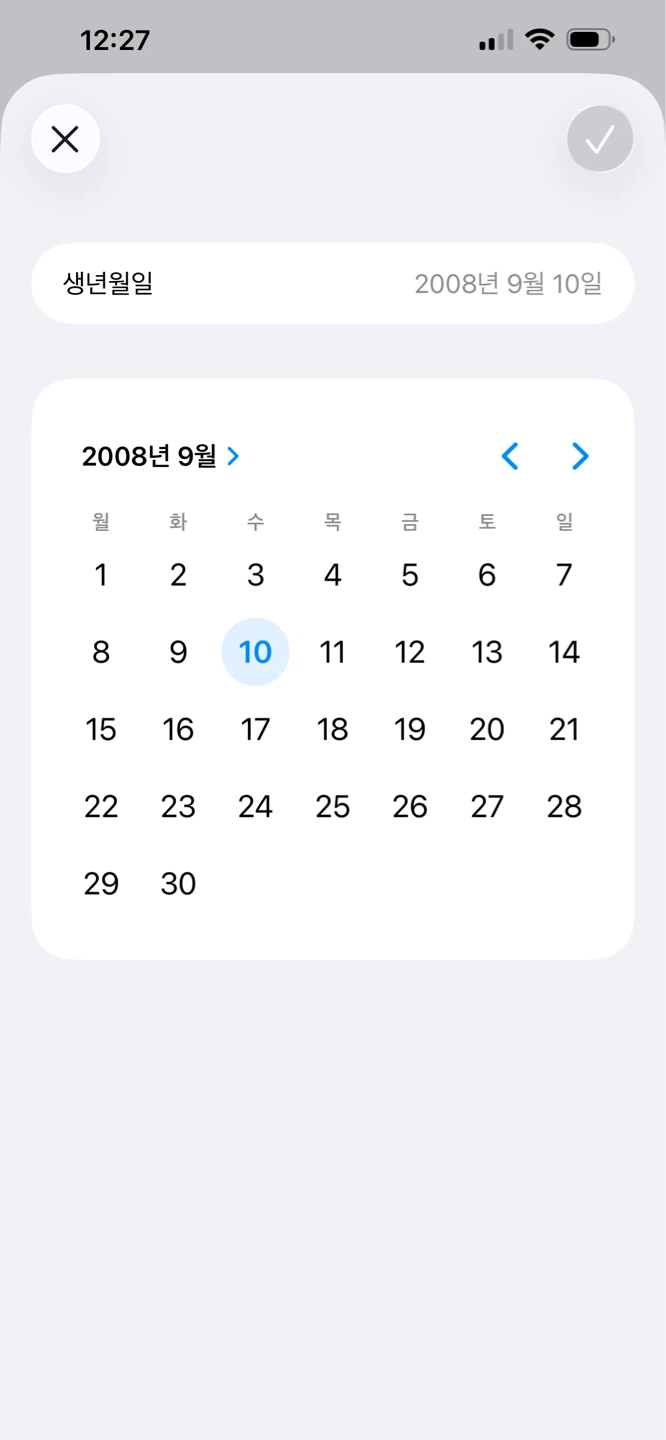Choose day 4 in the calendar
666x1440 pixels.
coord(332,575)
